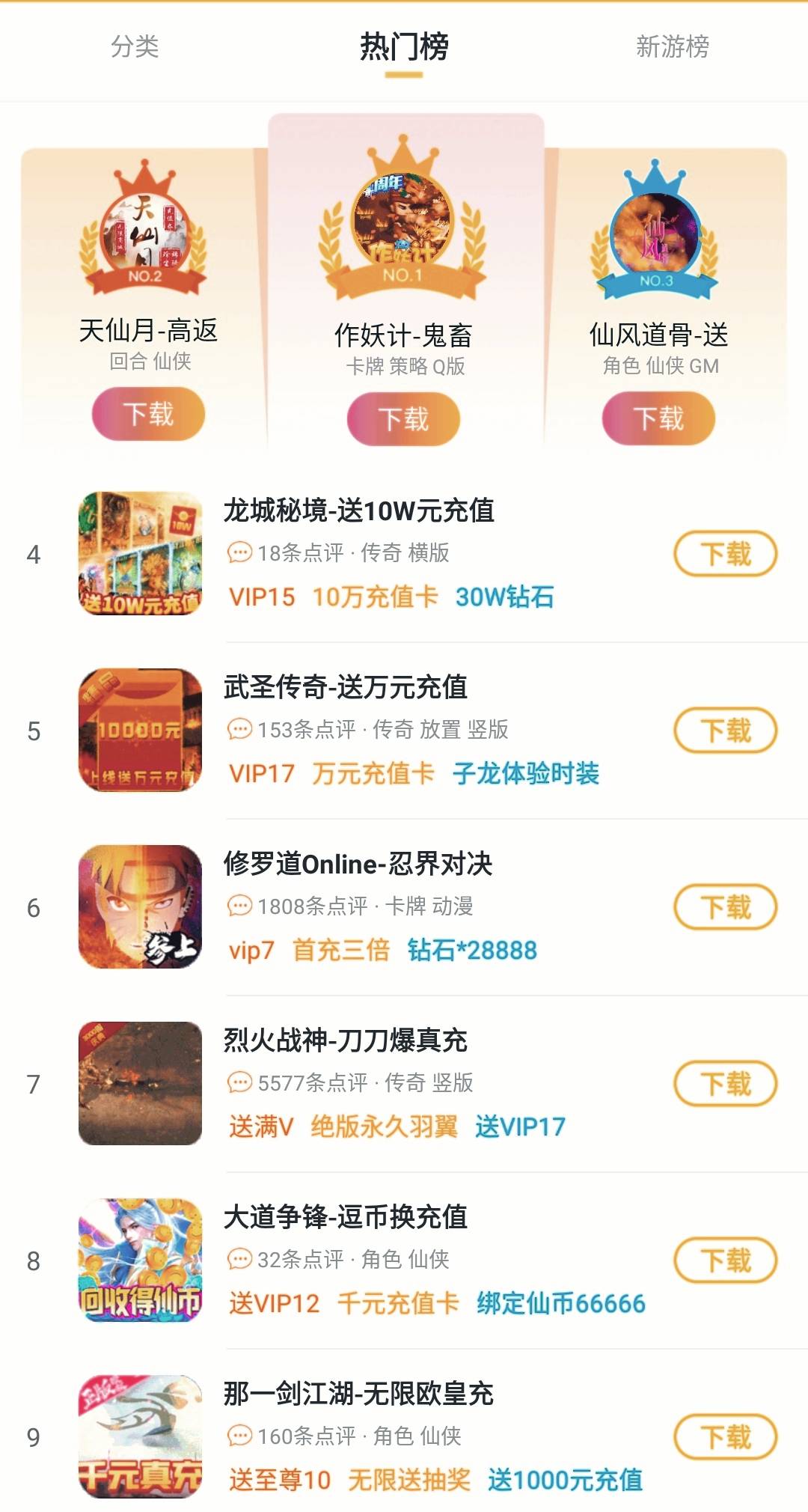Download the NO.1 game 作妖计-鬼畜
808x1512 pixels.
click(x=403, y=418)
